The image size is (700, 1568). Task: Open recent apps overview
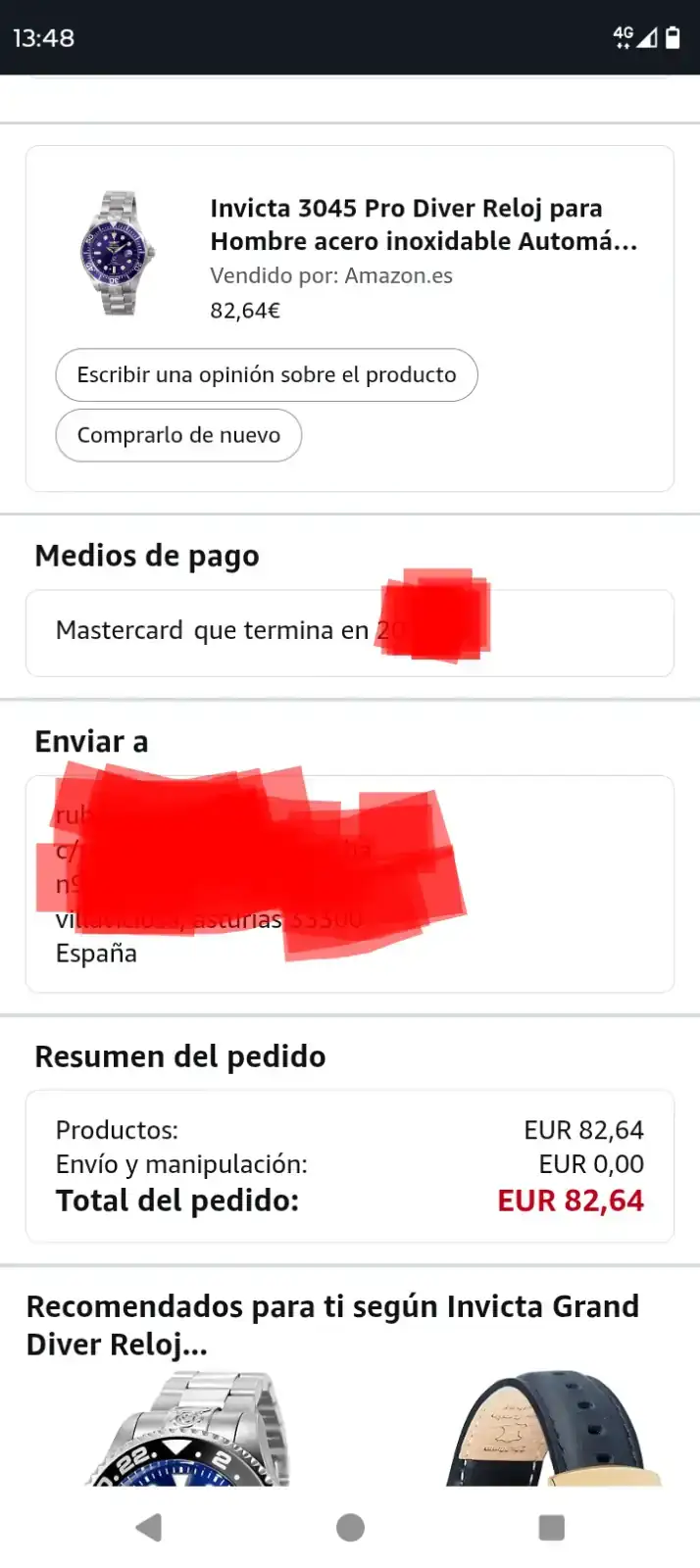coord(552,1527)
